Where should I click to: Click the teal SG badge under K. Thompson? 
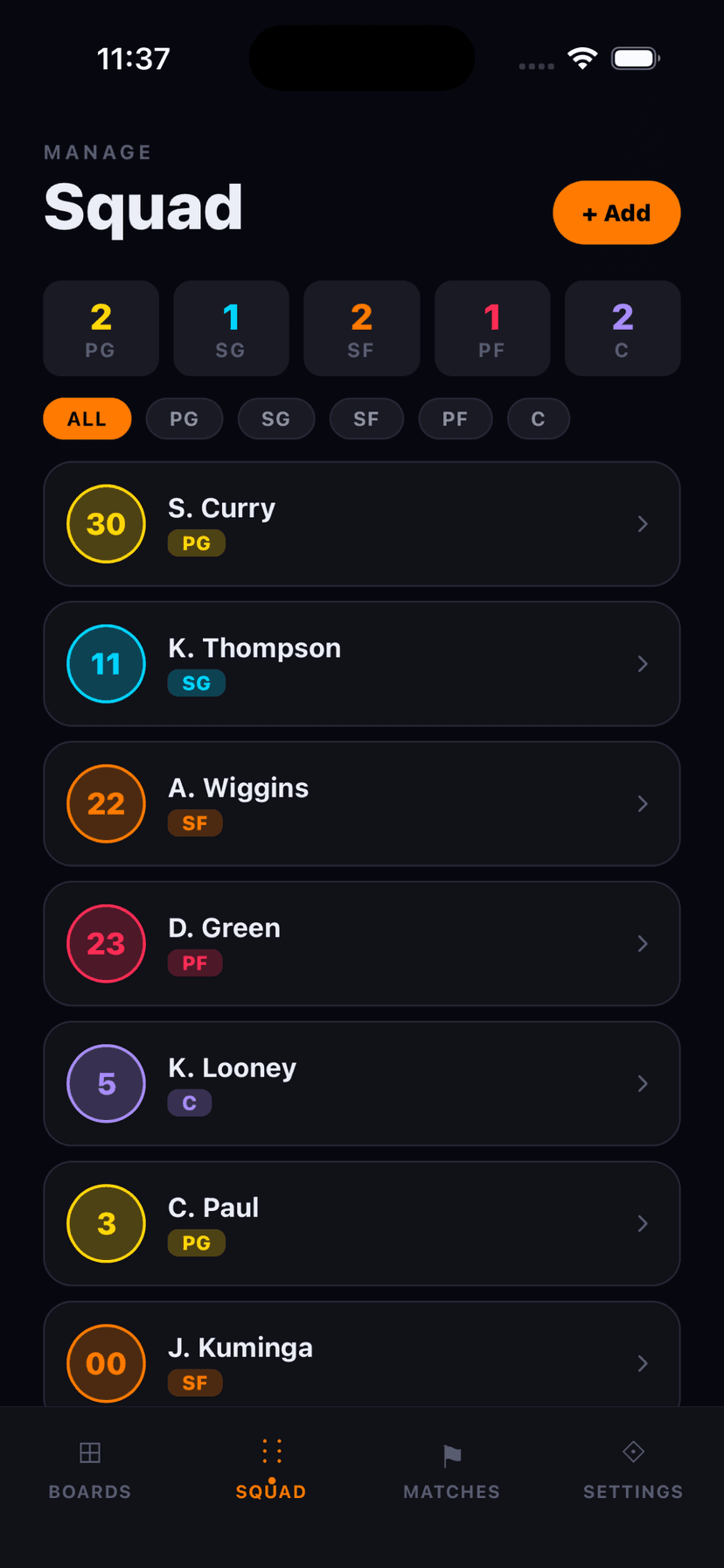[x=196, y=682]
